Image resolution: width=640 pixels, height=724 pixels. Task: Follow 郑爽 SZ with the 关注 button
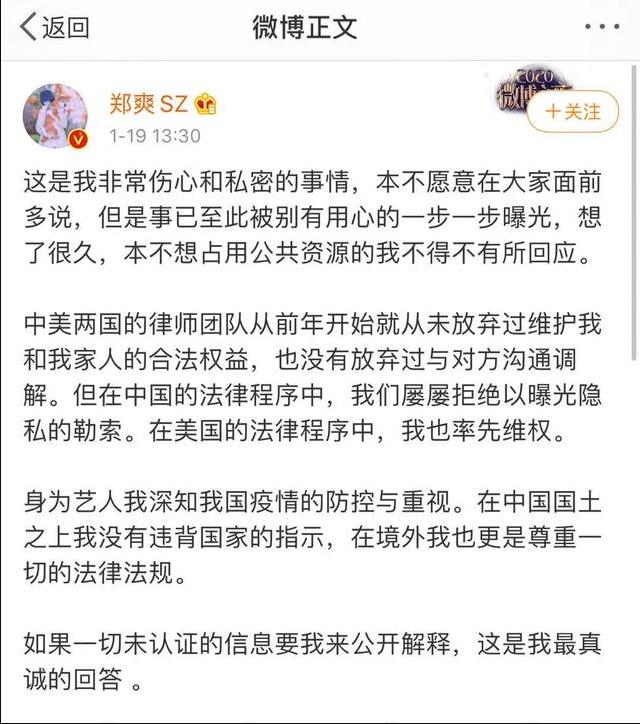pyautogui.click(x=574, y=112)
